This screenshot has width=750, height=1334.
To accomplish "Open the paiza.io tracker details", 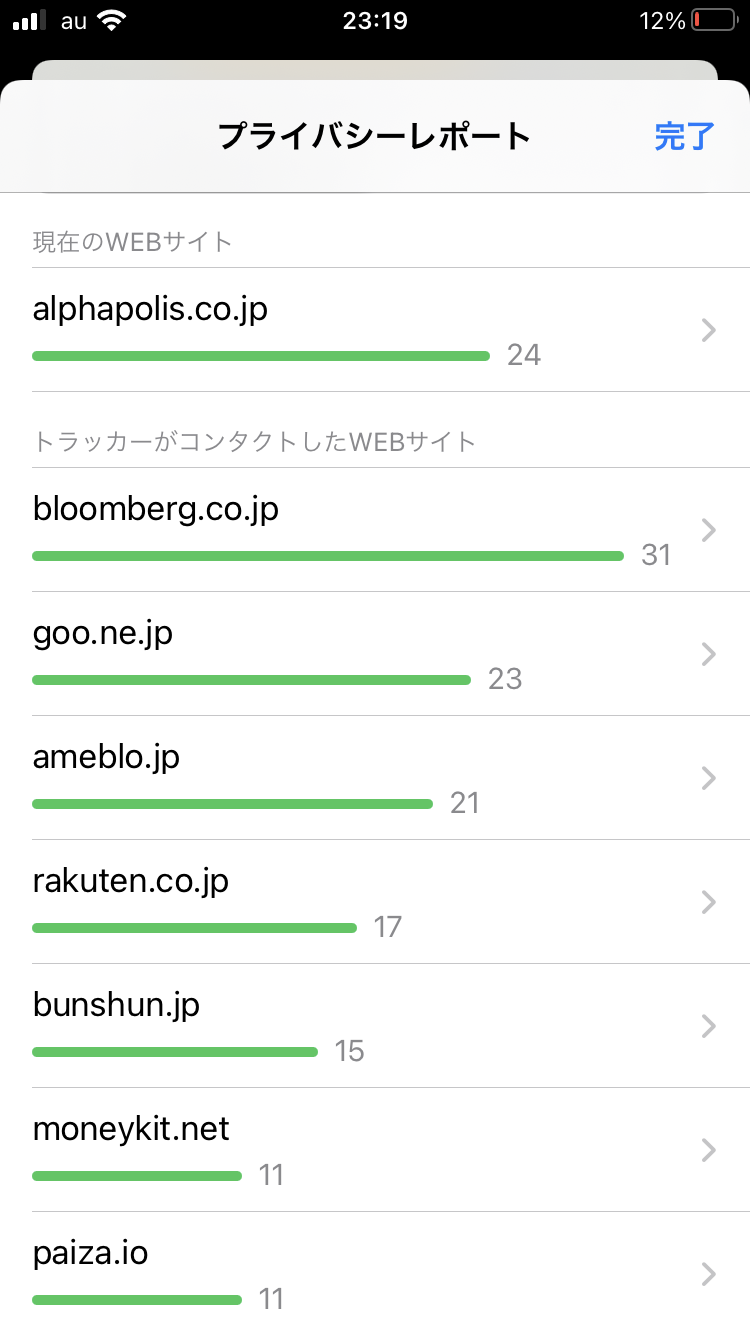I will (x=375, y=1272).
